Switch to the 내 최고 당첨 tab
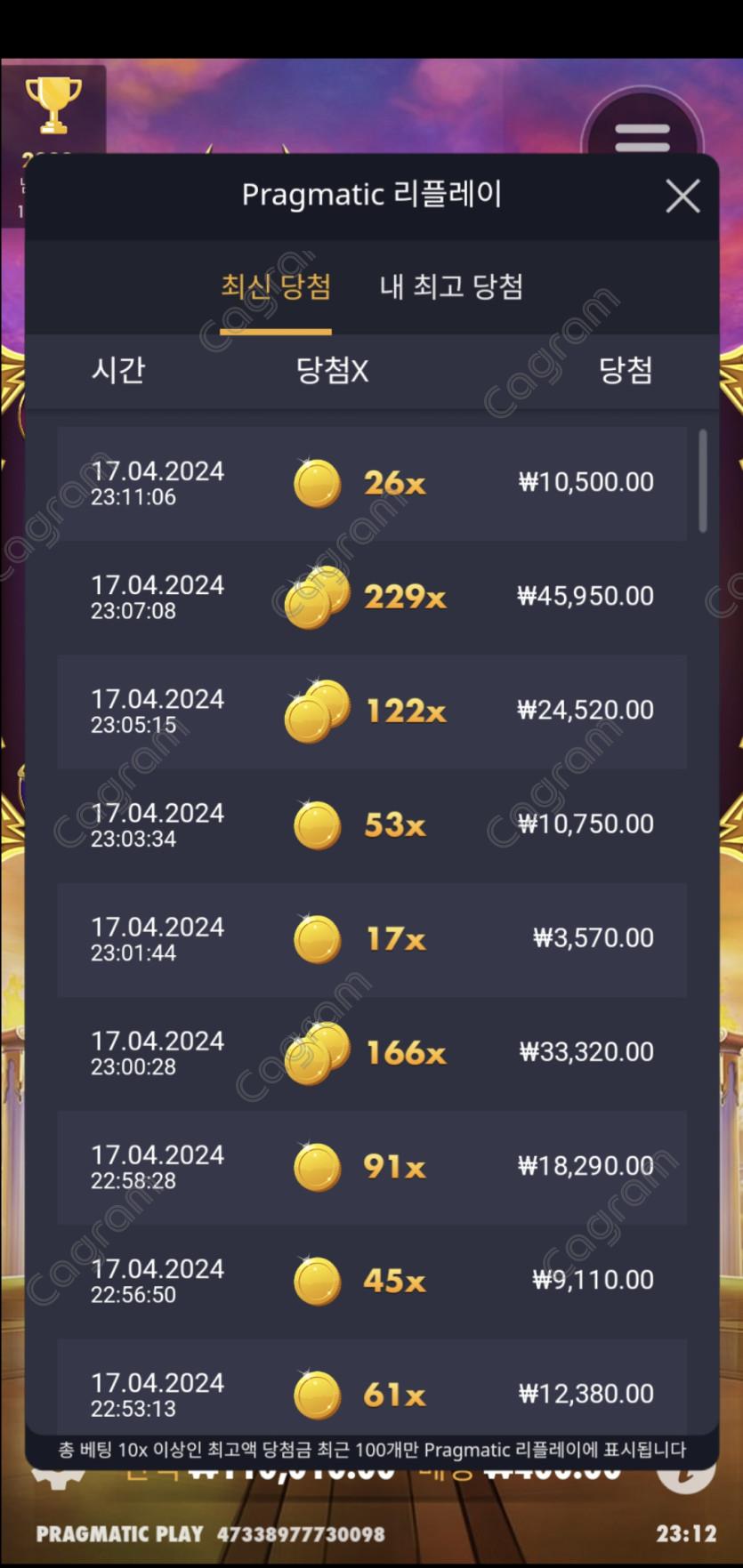Viewport: 743px width, 1568px height. pyautogui.click(x=451, y=287)
